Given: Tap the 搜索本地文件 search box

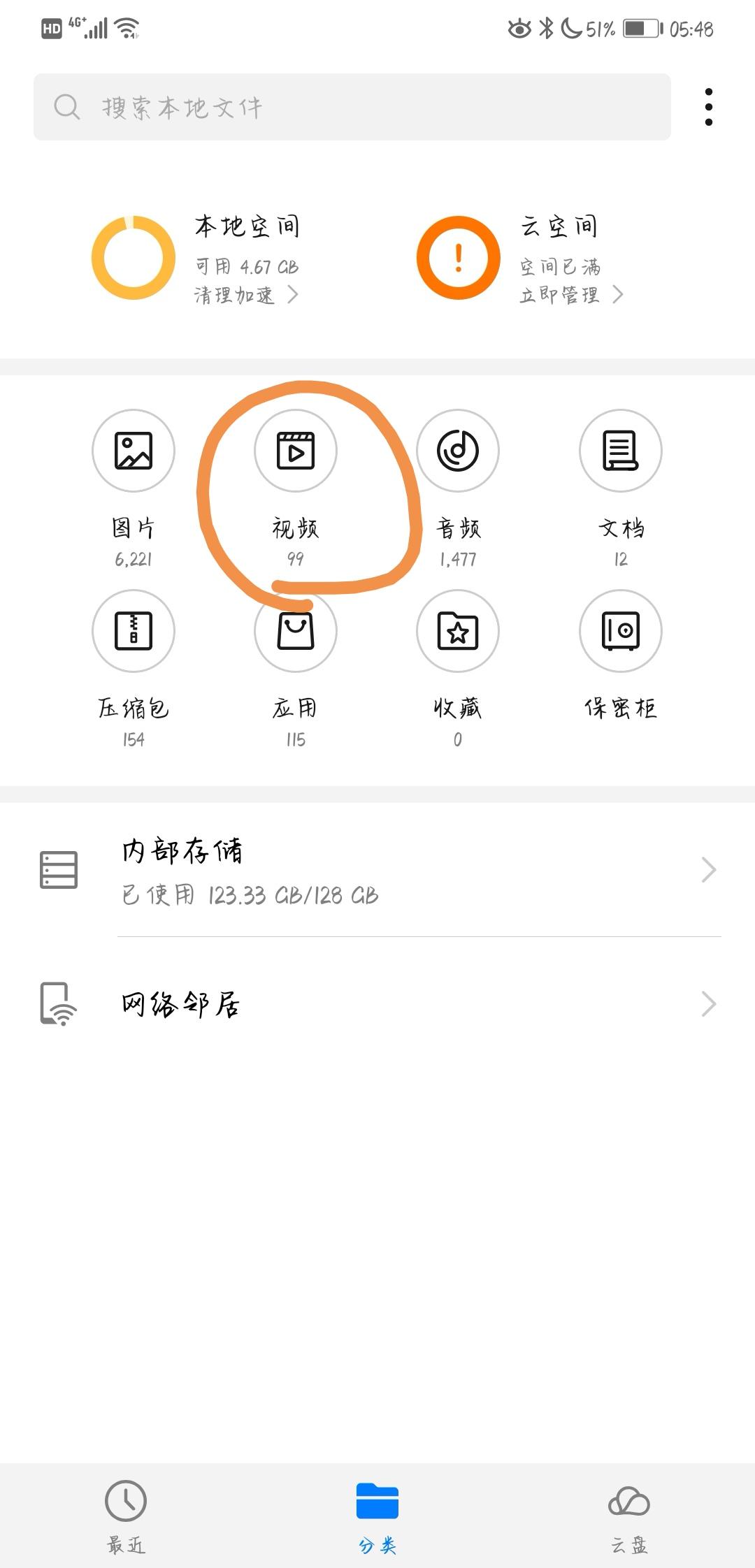Looking at the screenshot, I should 352,107.
